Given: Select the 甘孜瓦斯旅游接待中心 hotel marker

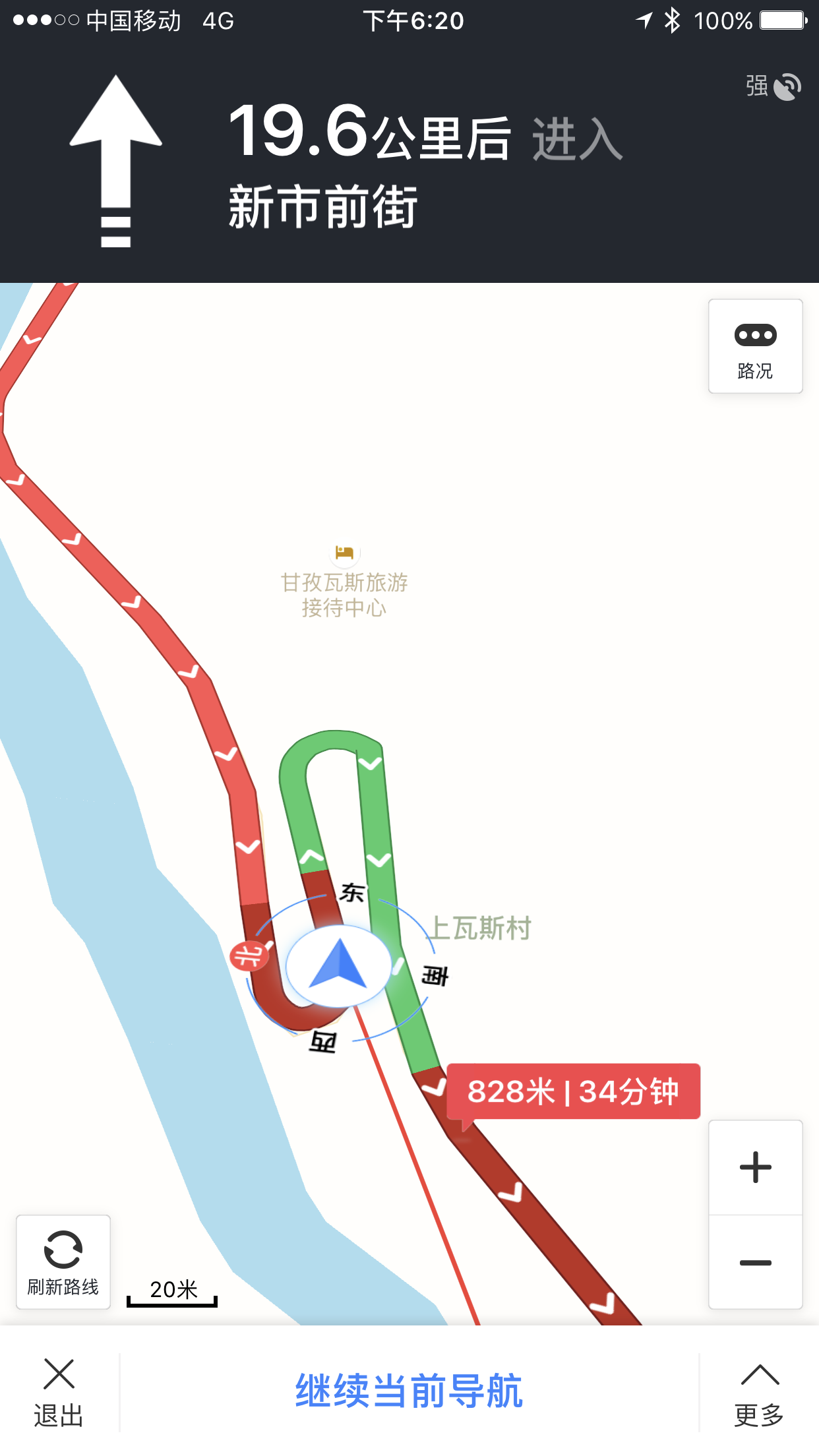Looking at the screenshot, I should tap(344, 553).
